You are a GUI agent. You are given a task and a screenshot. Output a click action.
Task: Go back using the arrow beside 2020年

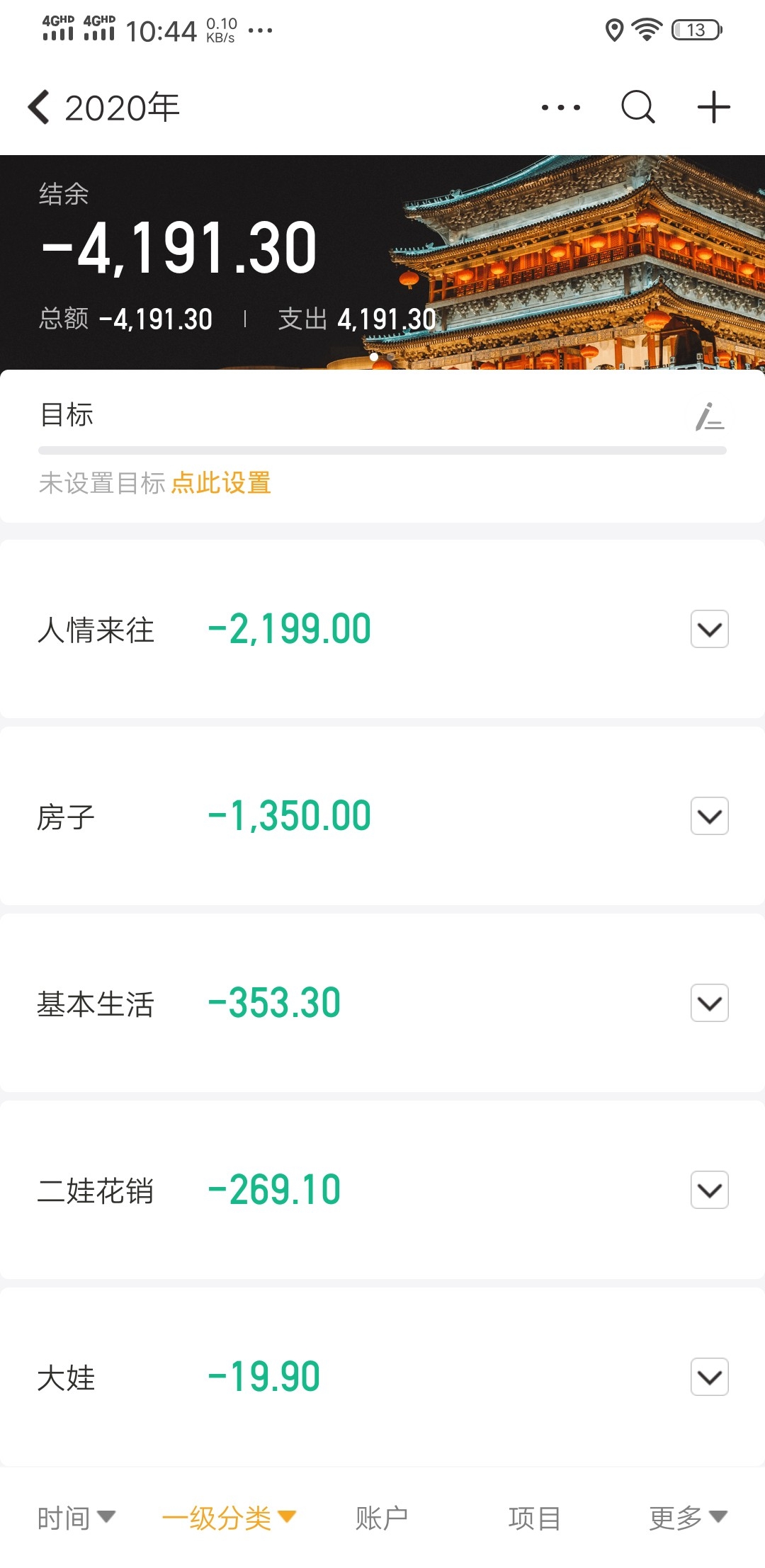(x=39, y=108)
